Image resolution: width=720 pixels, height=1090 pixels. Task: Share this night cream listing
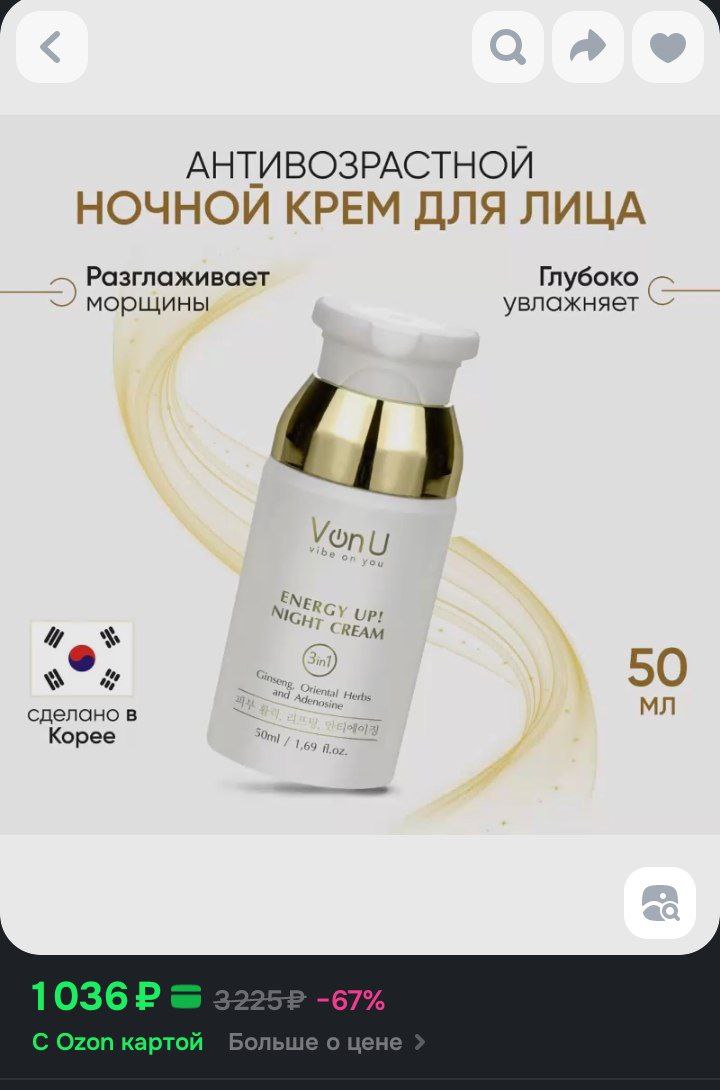pos(587,47)
